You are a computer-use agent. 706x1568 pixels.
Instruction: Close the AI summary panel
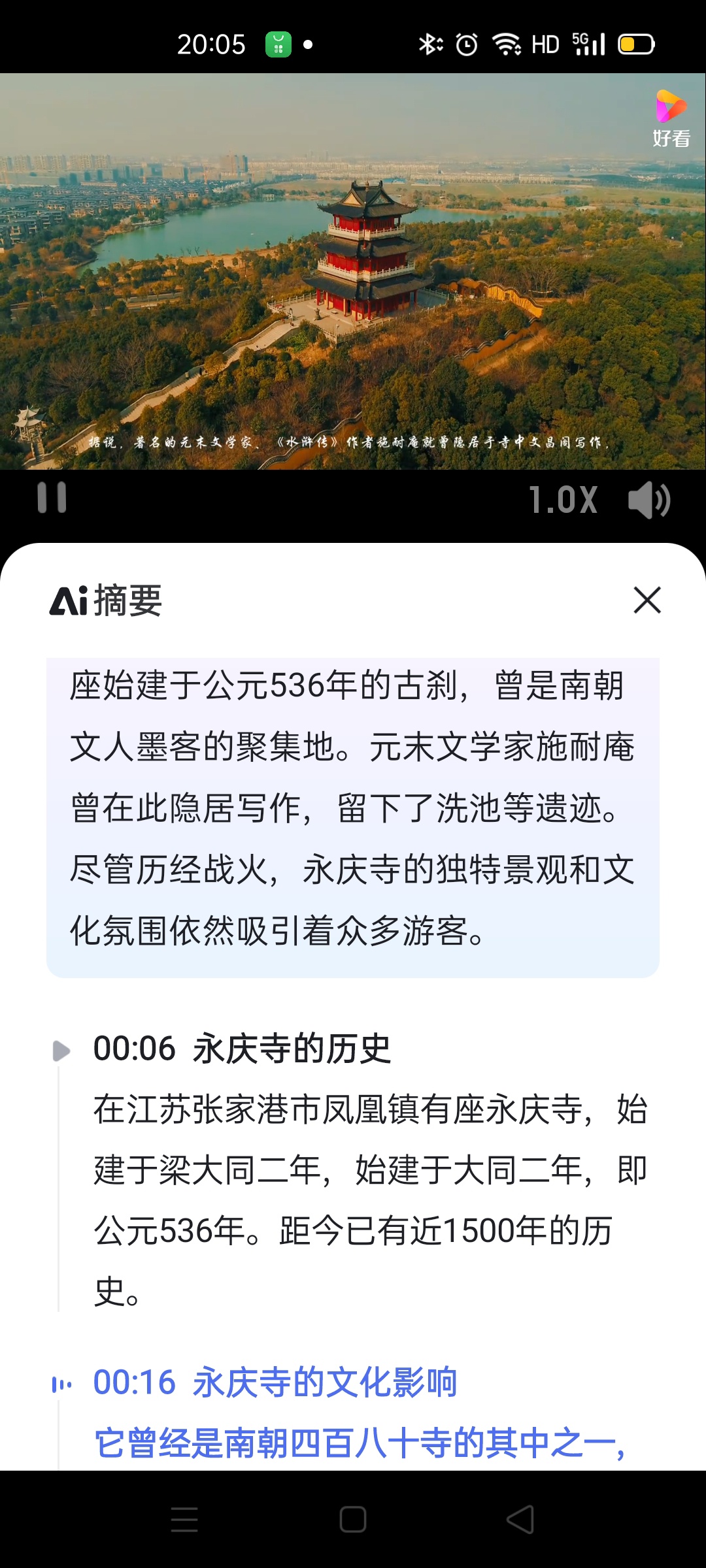[647, 600]
